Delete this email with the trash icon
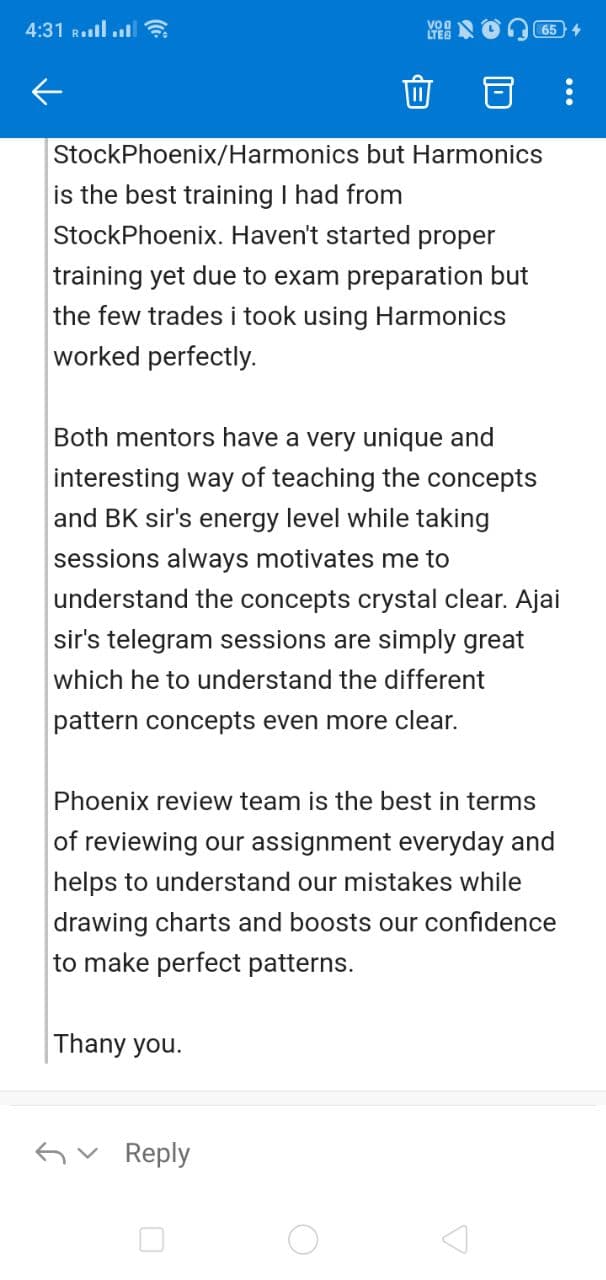606x1280 pixels. [416, 93]
